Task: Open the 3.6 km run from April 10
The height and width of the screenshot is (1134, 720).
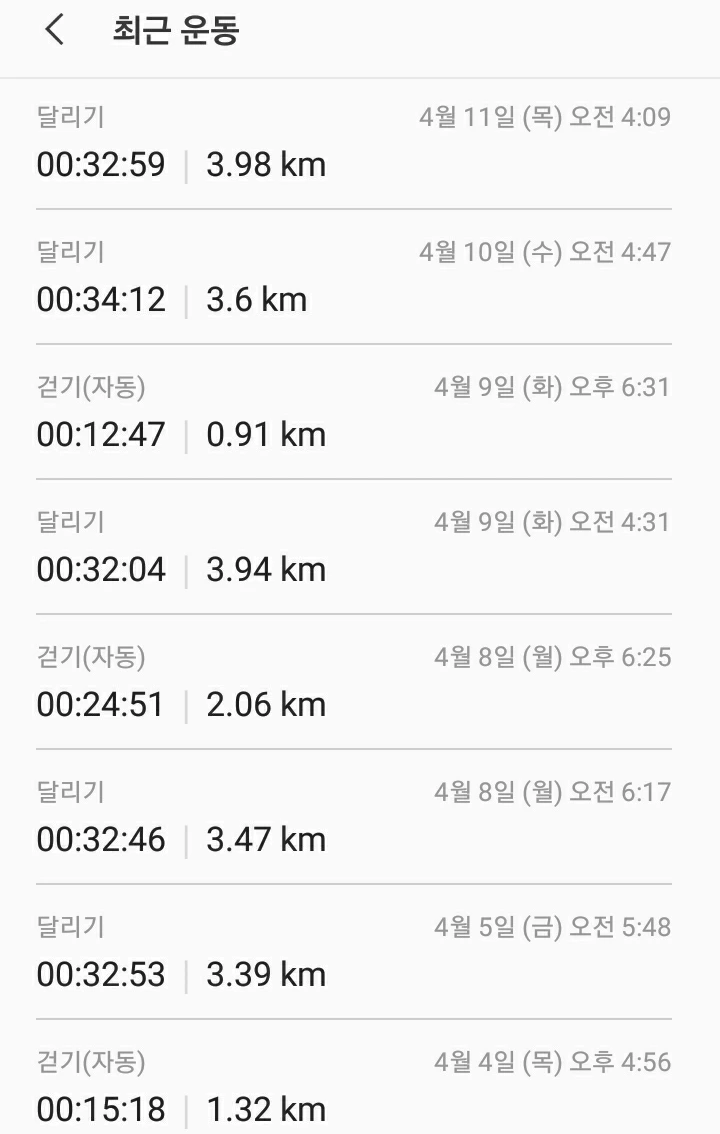Action: pos(353,277)
